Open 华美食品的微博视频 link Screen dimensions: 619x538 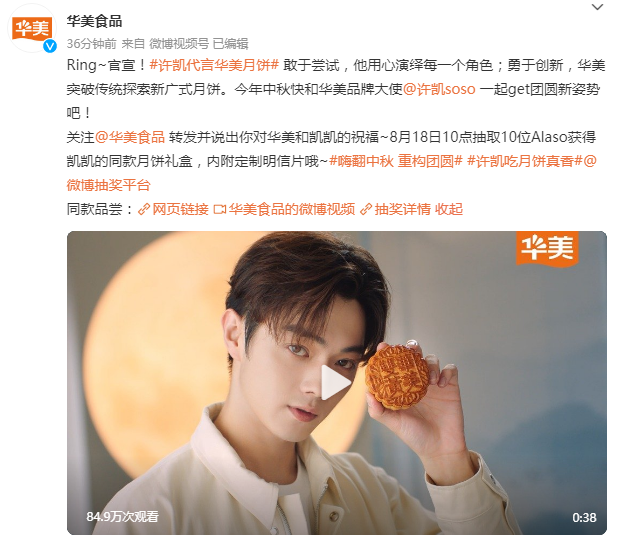coord(283,209)
